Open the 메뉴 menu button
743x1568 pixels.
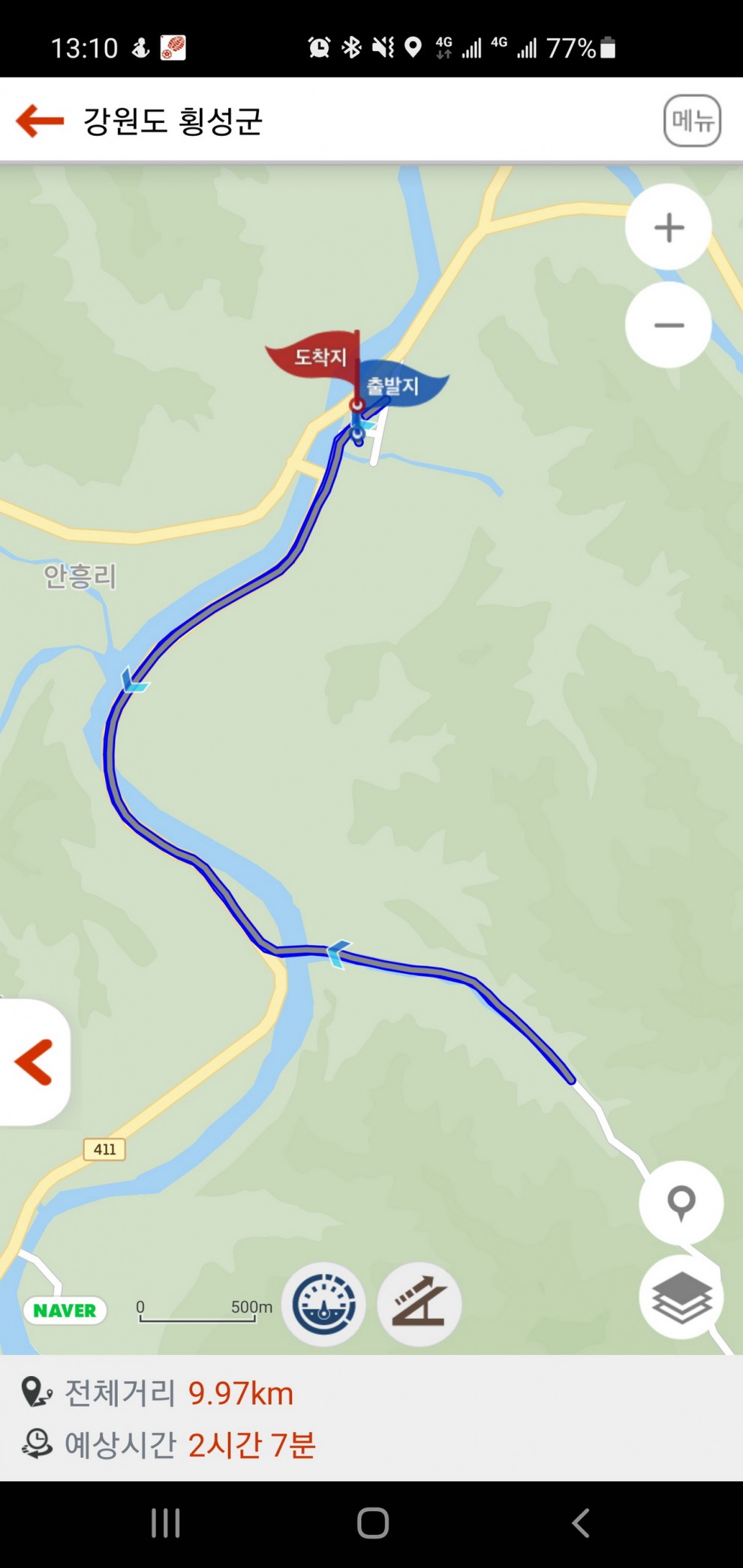692,121
